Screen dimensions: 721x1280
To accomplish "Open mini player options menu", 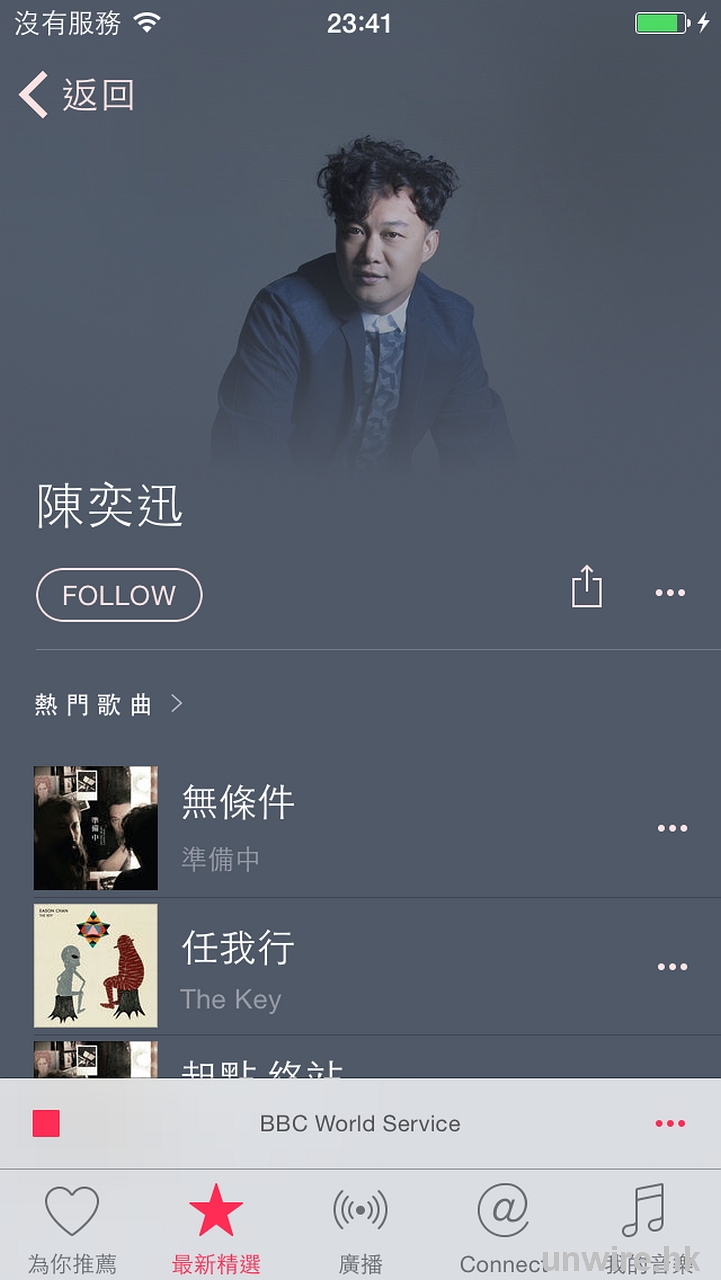I will click(670, 1123).
